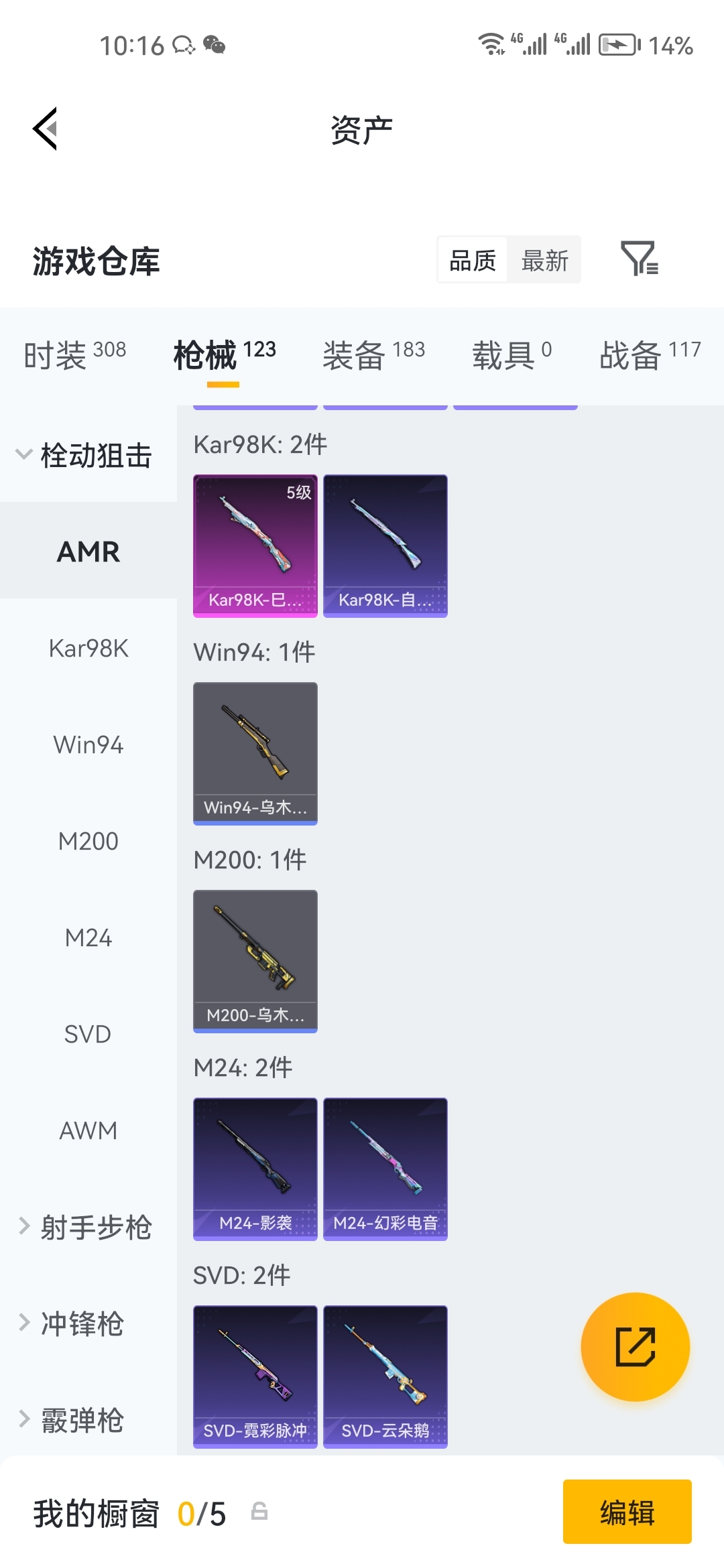
Task: Sort the warehouse by 品质
Action: 473,260
